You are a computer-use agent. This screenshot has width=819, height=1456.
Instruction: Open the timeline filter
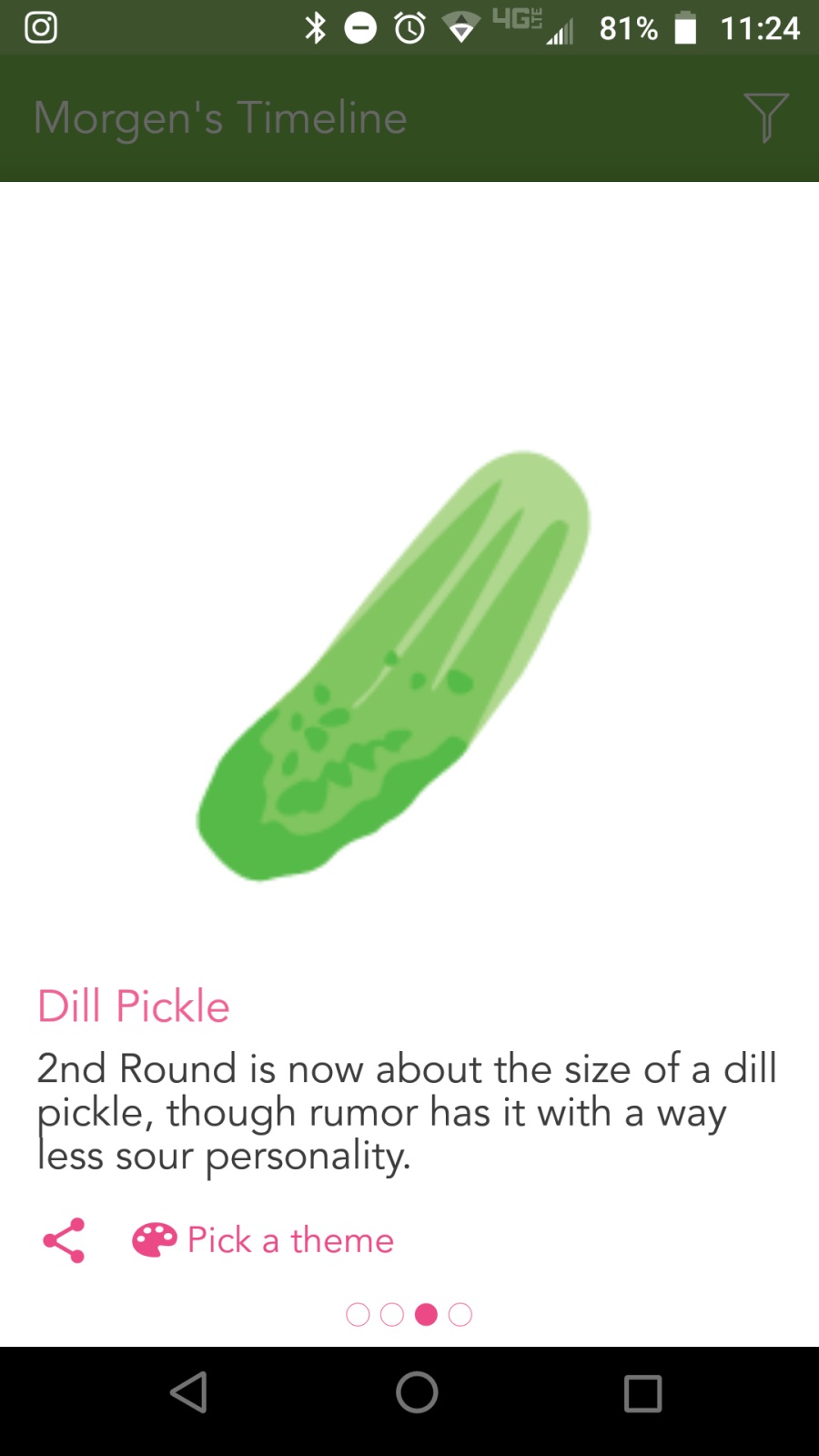pos(765,117)
